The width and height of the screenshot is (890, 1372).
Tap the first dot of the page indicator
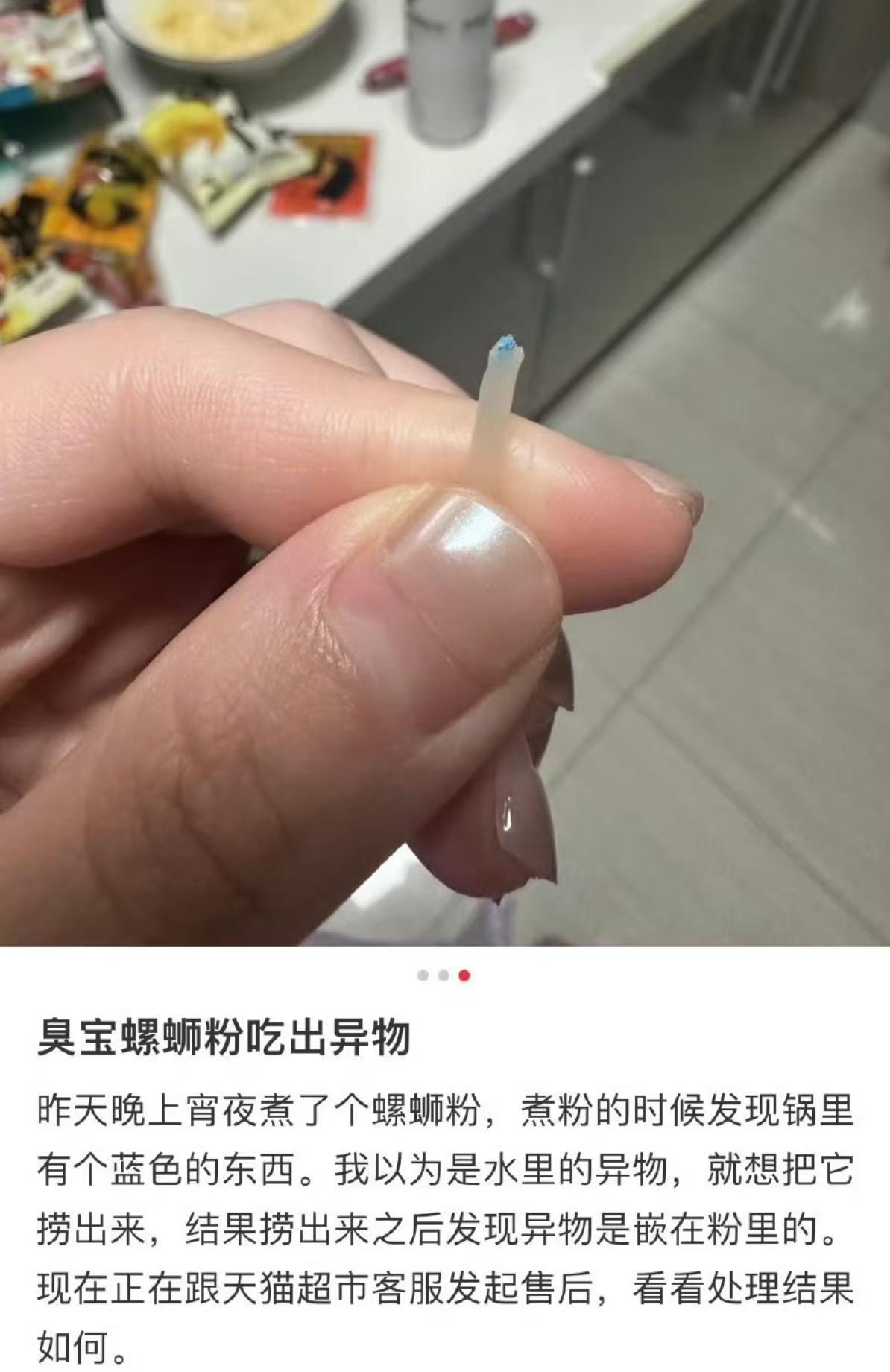click(423, 976)
